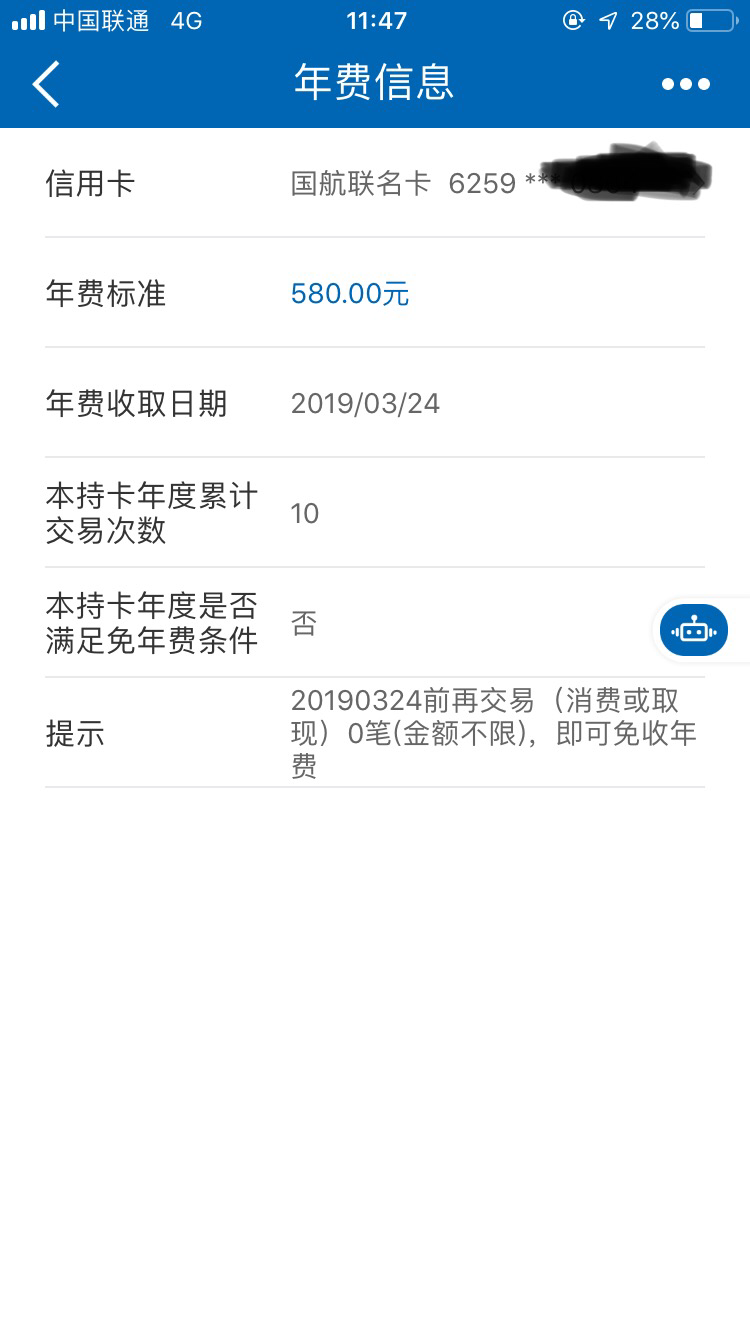Open the floating robot assistant
Screen dimensions: 750x1334
pyautogui.click(x=694, y=630)
